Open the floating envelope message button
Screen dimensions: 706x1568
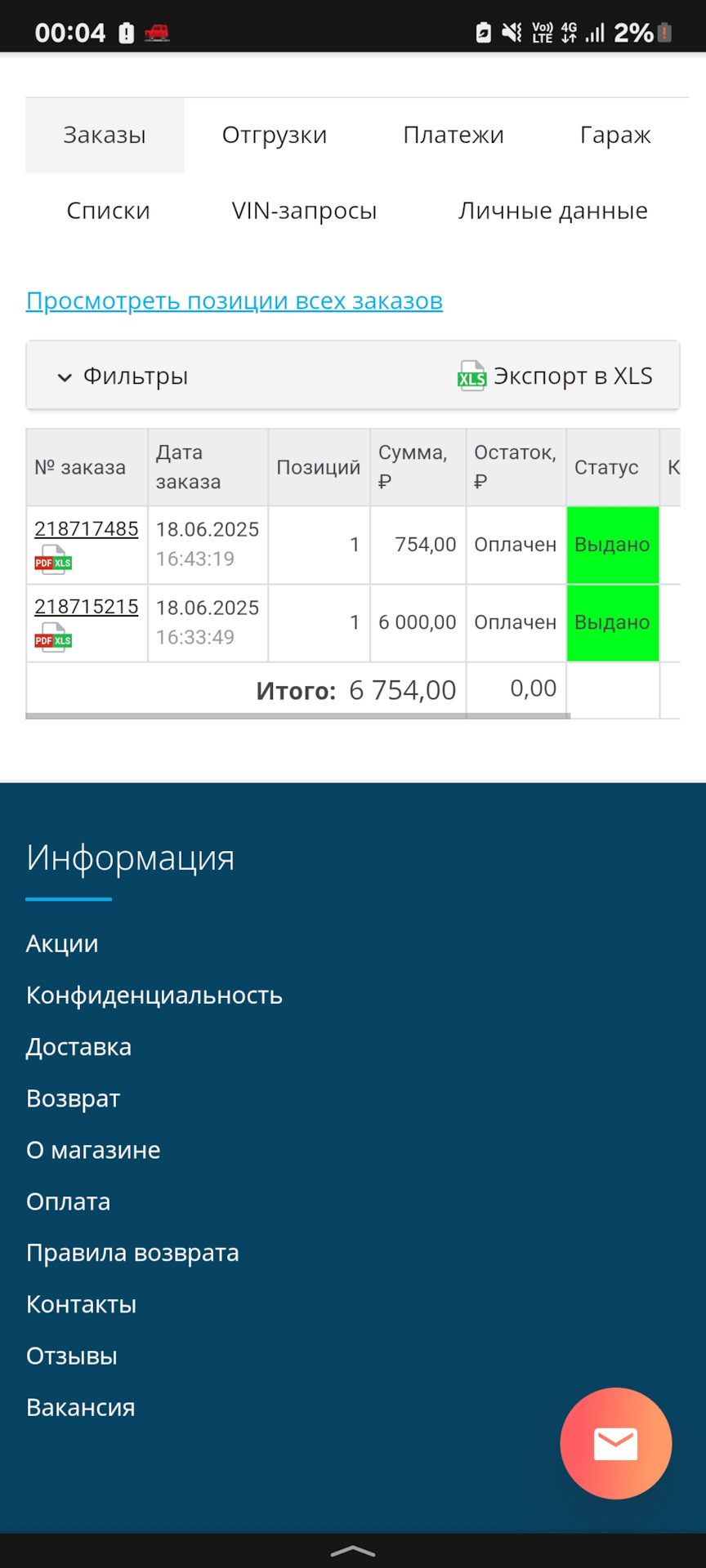(615, 1443)
